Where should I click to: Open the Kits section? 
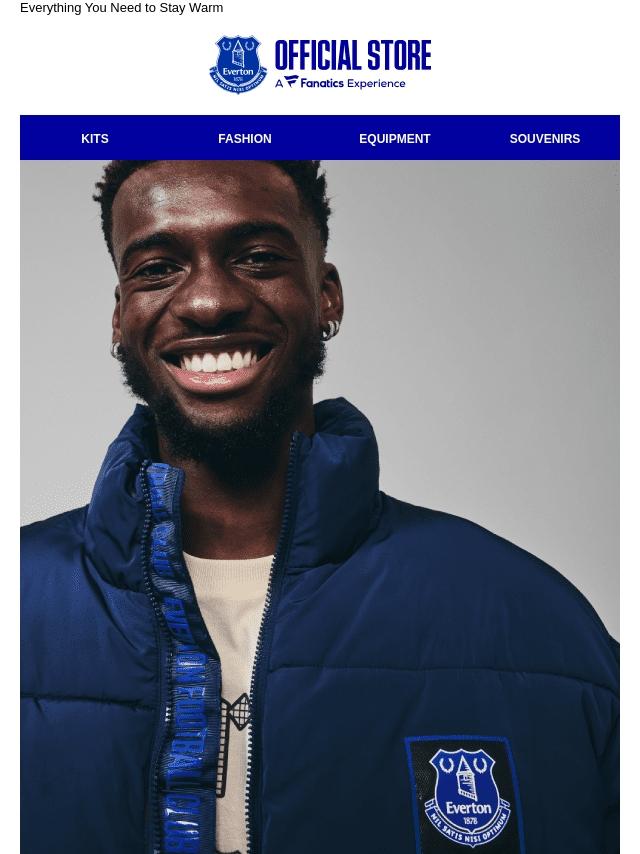pyautogui.click(x=95, y=139)
